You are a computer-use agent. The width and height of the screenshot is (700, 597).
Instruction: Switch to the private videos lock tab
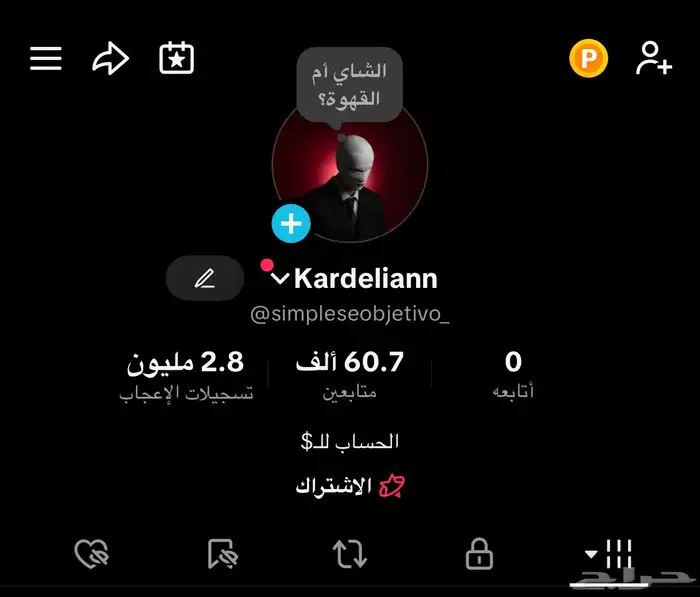point(480,553)
